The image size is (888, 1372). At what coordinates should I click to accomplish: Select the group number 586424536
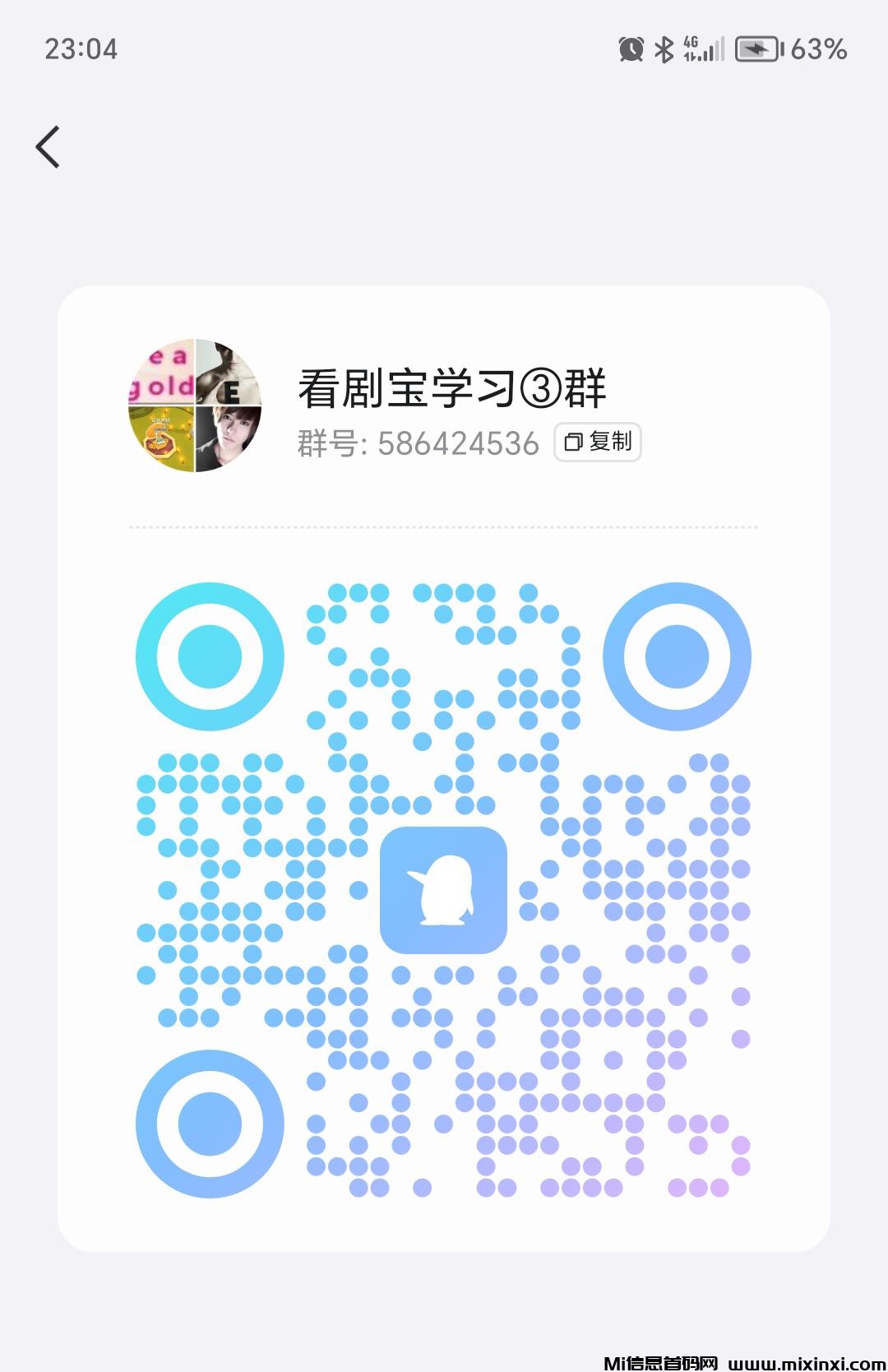tap(457, 443)
